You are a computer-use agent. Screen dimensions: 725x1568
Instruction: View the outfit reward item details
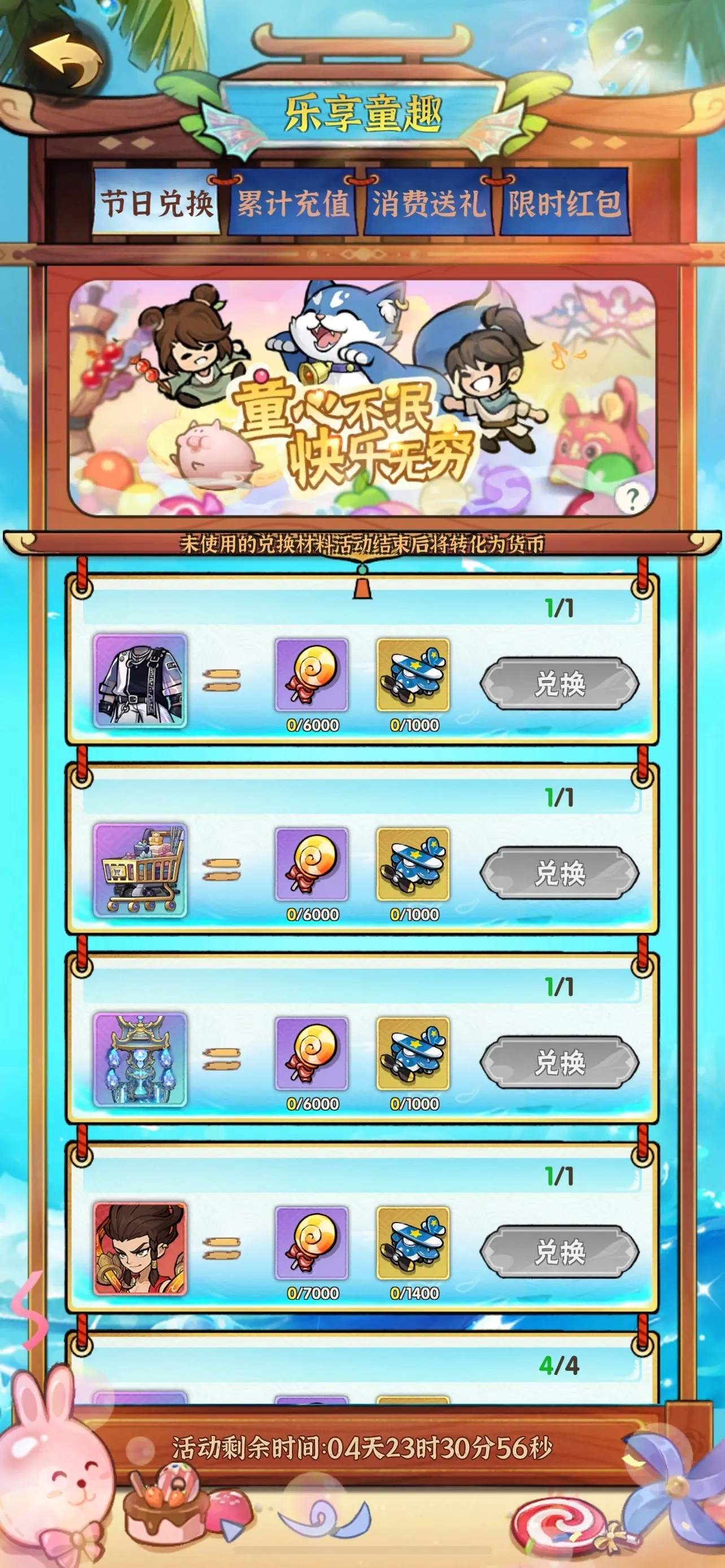(140, 681)
